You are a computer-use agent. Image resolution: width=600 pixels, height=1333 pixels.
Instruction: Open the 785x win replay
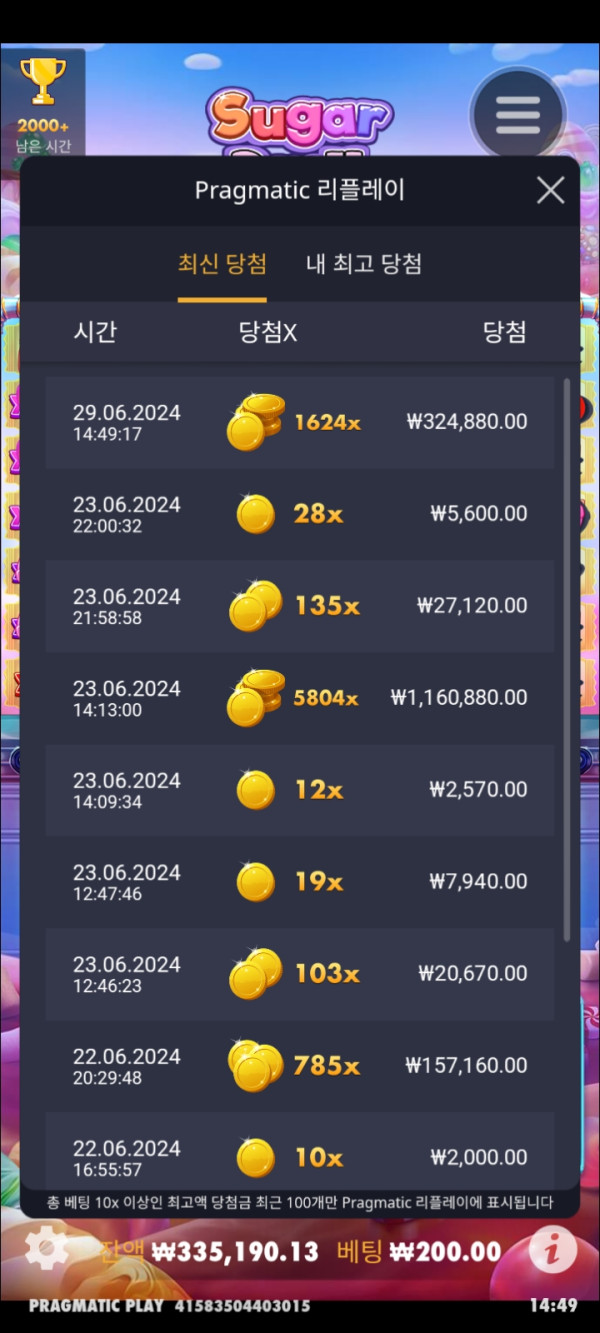coord(300,1066)
